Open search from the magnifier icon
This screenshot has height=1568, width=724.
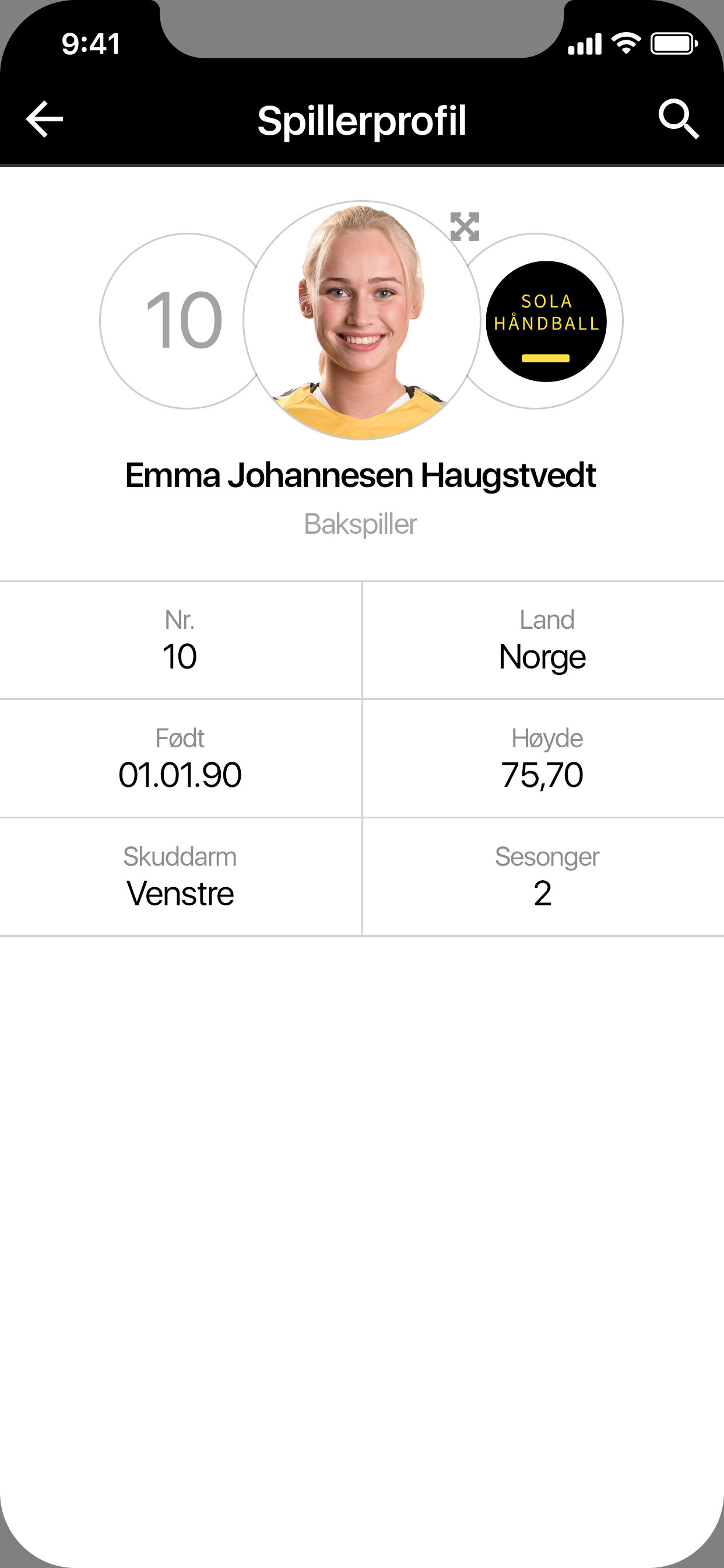coord(679,120)
